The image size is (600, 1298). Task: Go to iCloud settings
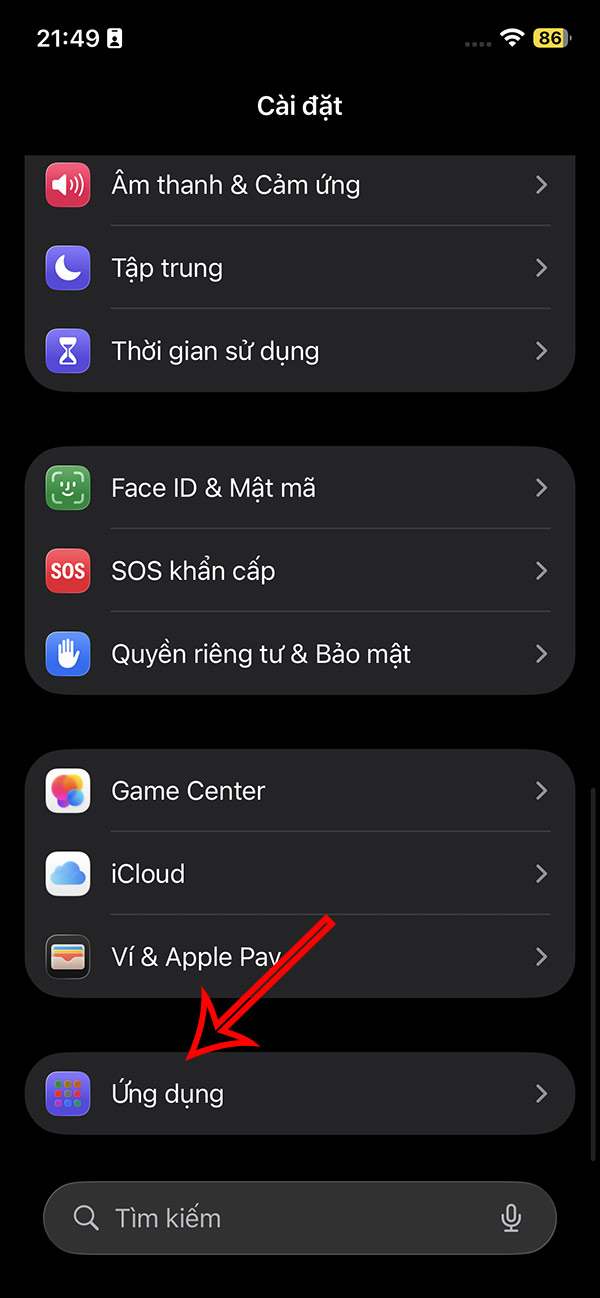(300, 874)
